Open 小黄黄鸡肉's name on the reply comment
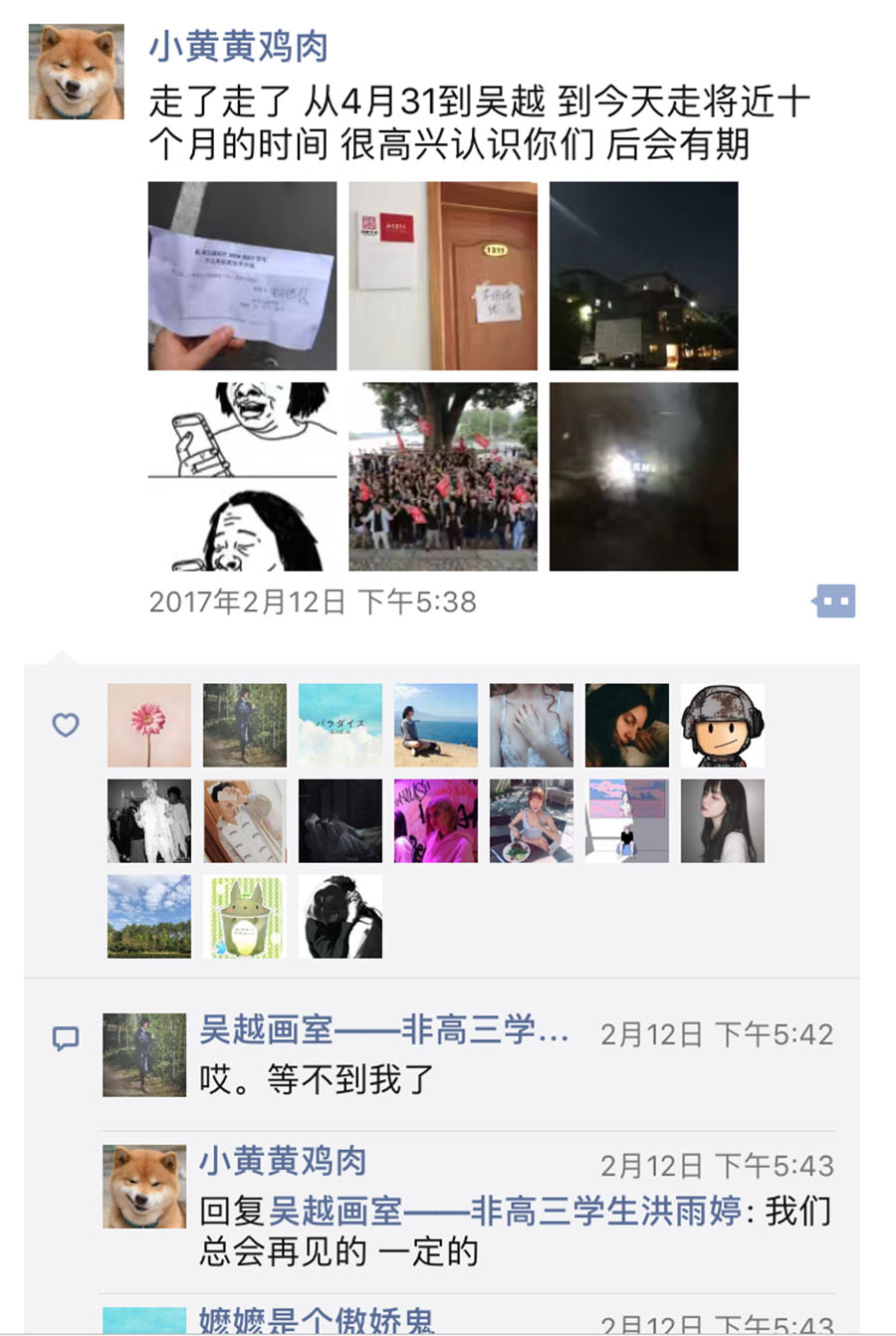The width and height of the screenshot is (896, 1336). pos(283,1161)
